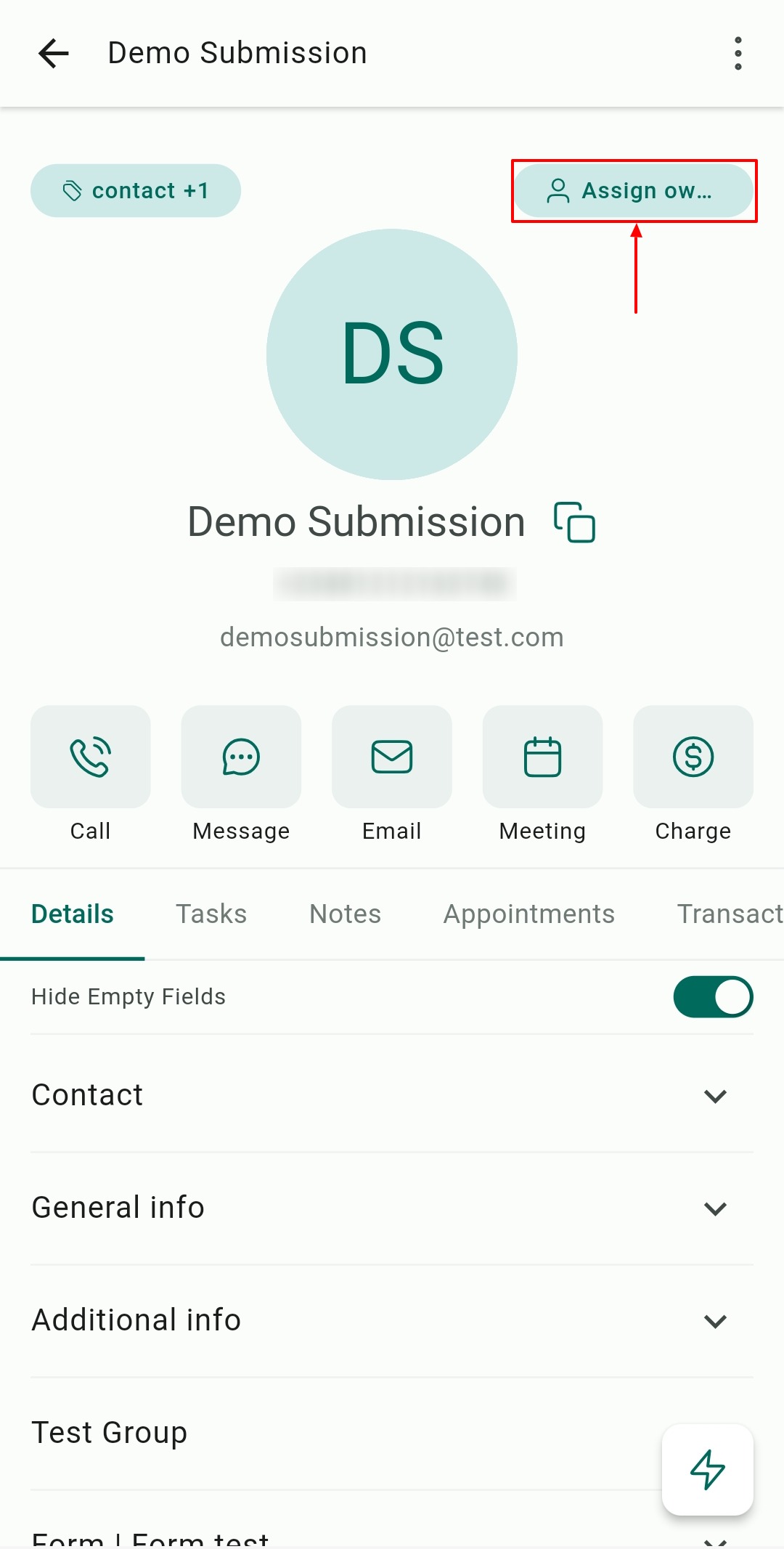Switch to the Notes tab
The image size is (784, 1549).
(345, 914)
